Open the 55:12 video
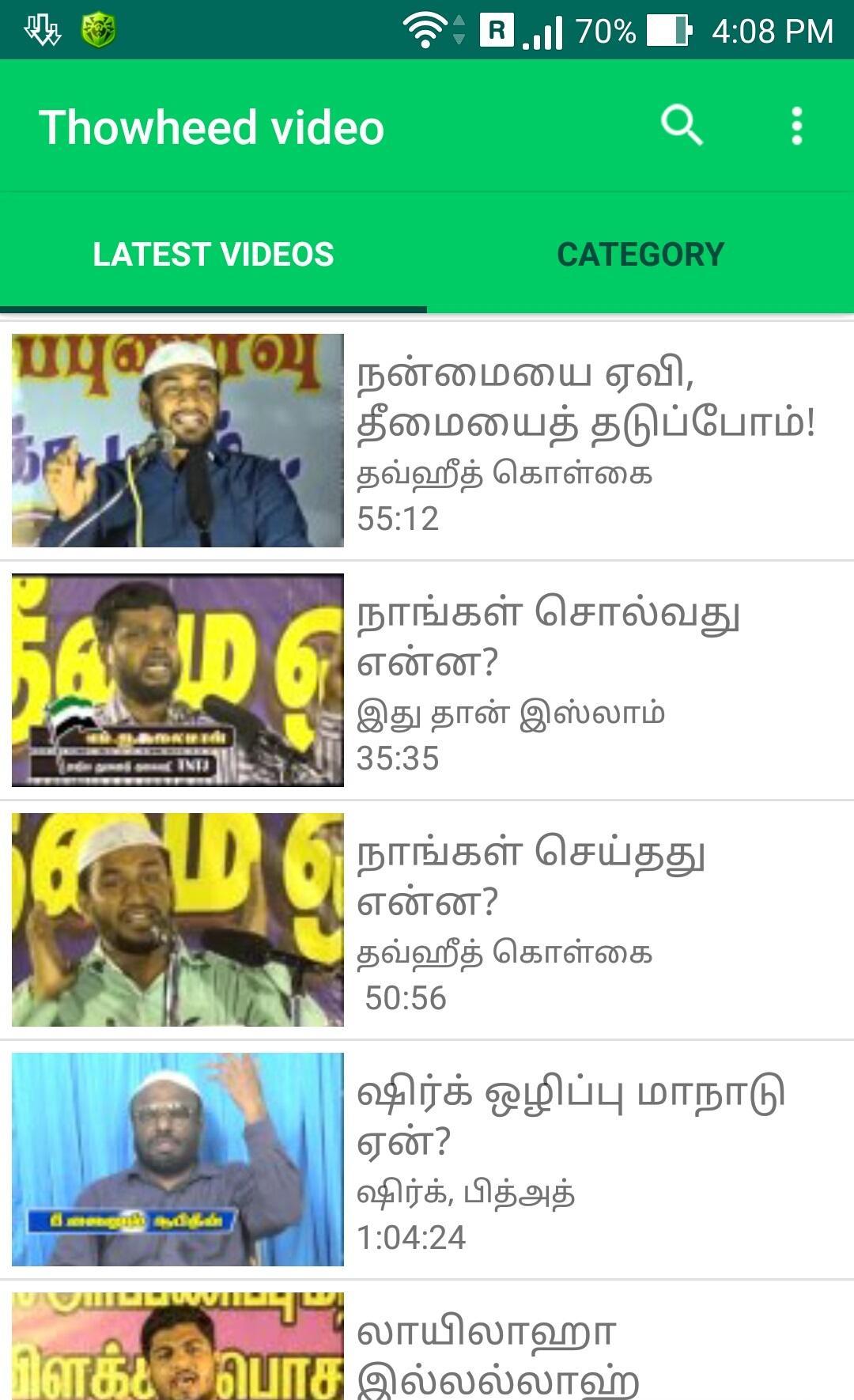This screenshot has height=1400, width=854. (427, 441)
